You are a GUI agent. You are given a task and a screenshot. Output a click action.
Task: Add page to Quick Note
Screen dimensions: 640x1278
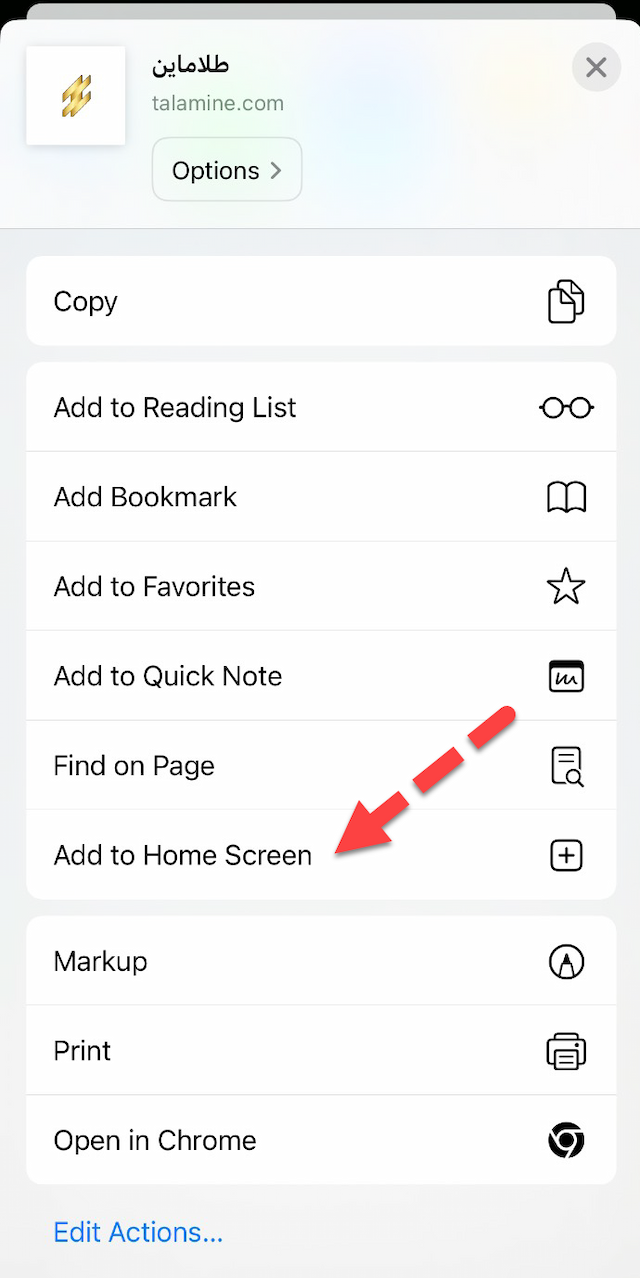[321, 676]
